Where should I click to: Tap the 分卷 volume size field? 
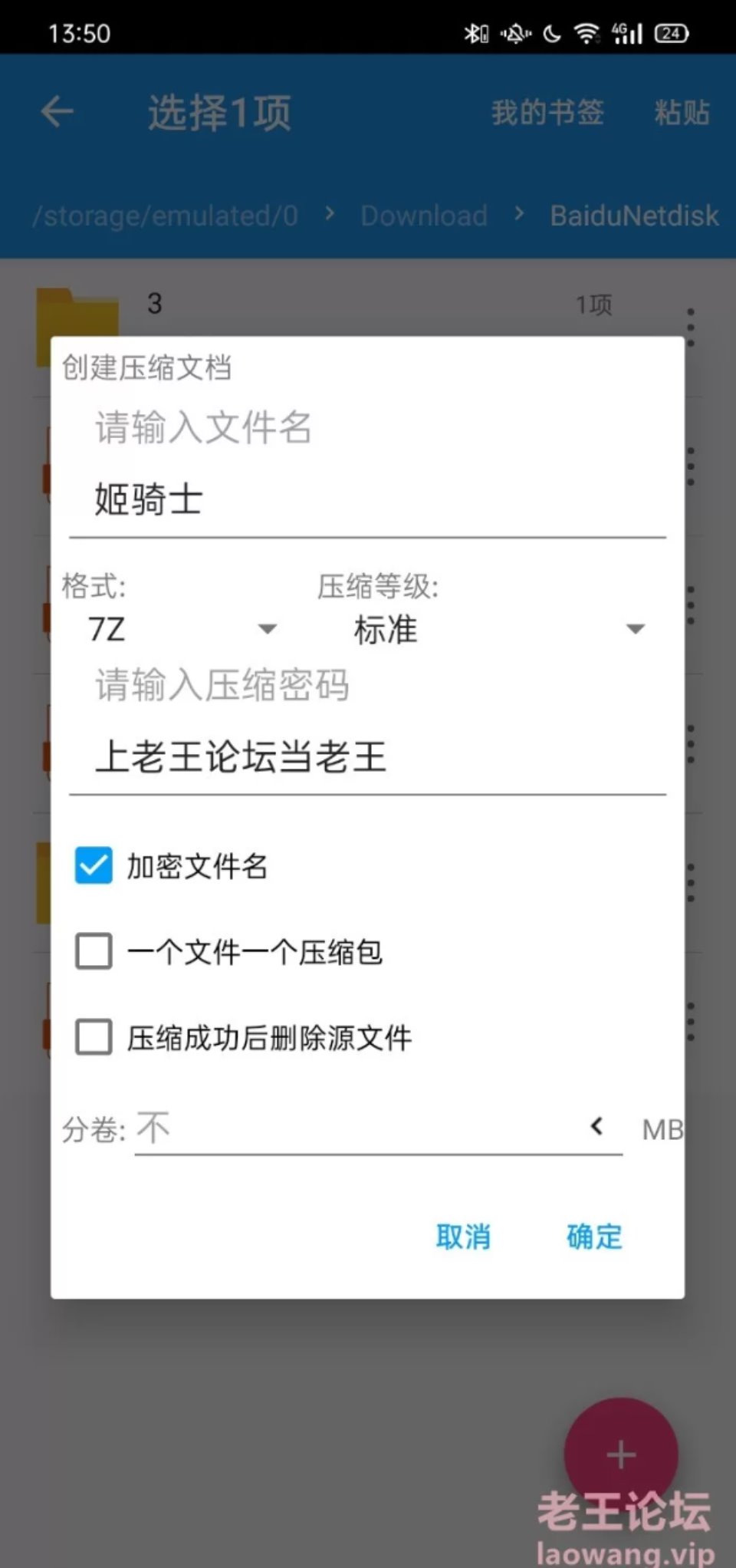tap(356, 1128)
